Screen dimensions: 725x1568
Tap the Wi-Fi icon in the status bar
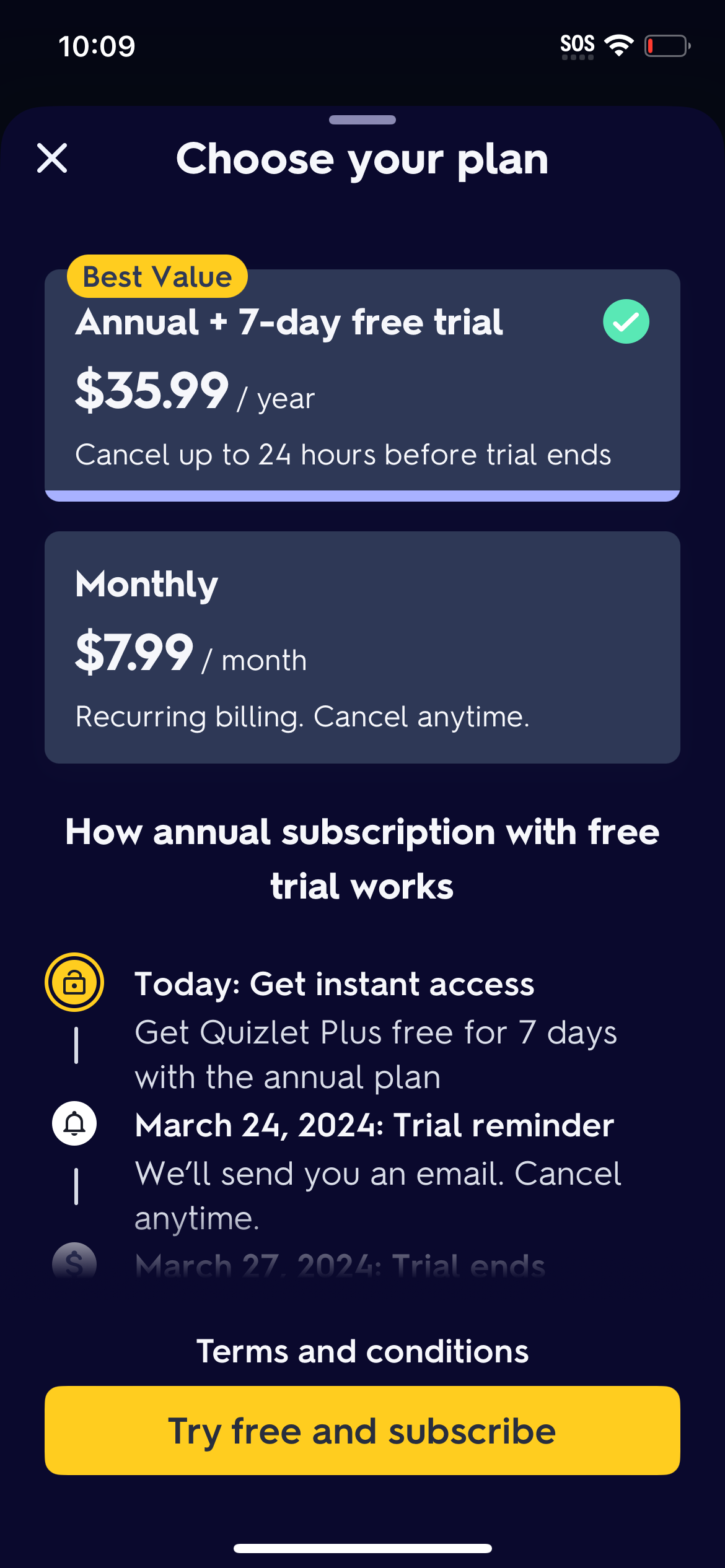[619, 45]
